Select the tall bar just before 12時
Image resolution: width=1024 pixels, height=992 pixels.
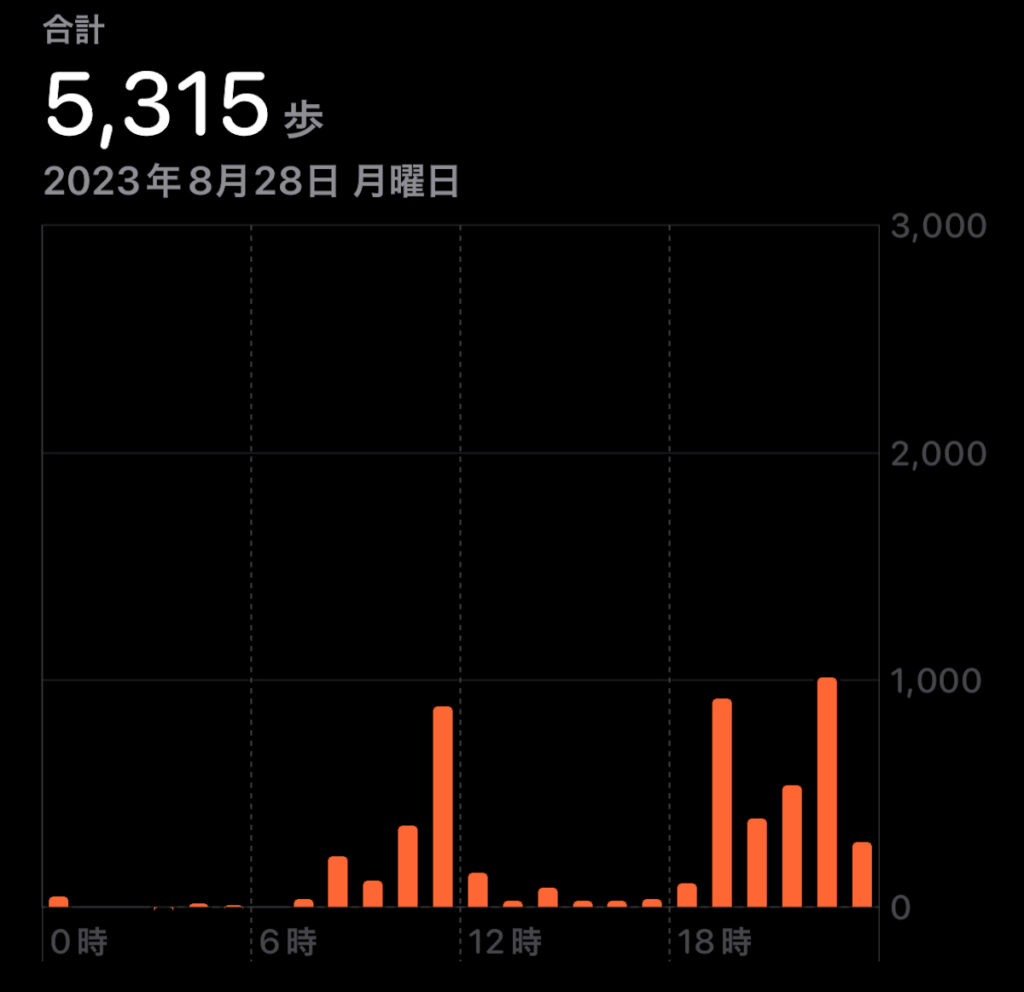click(x=443, y=806)
